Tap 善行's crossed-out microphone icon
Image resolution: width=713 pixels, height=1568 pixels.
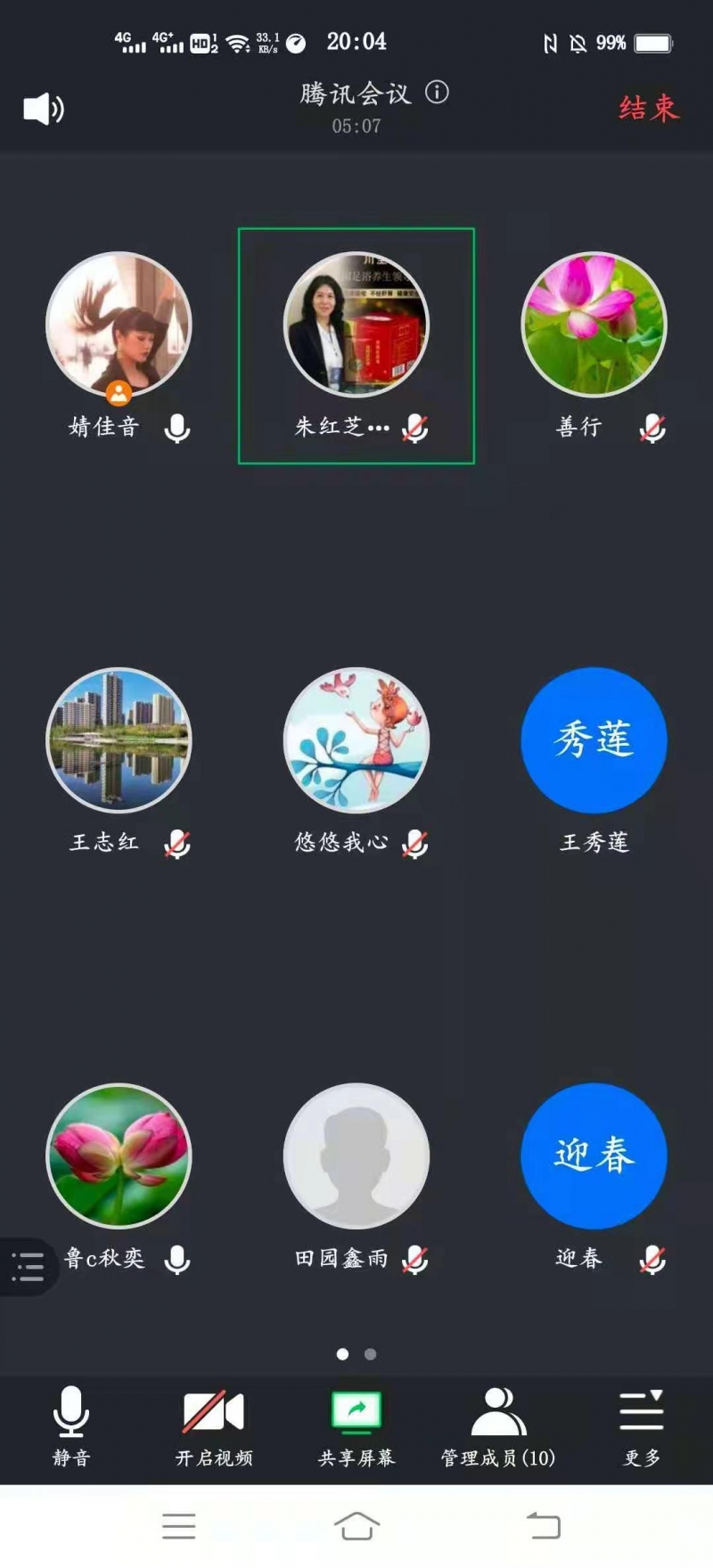pos(652,429)
